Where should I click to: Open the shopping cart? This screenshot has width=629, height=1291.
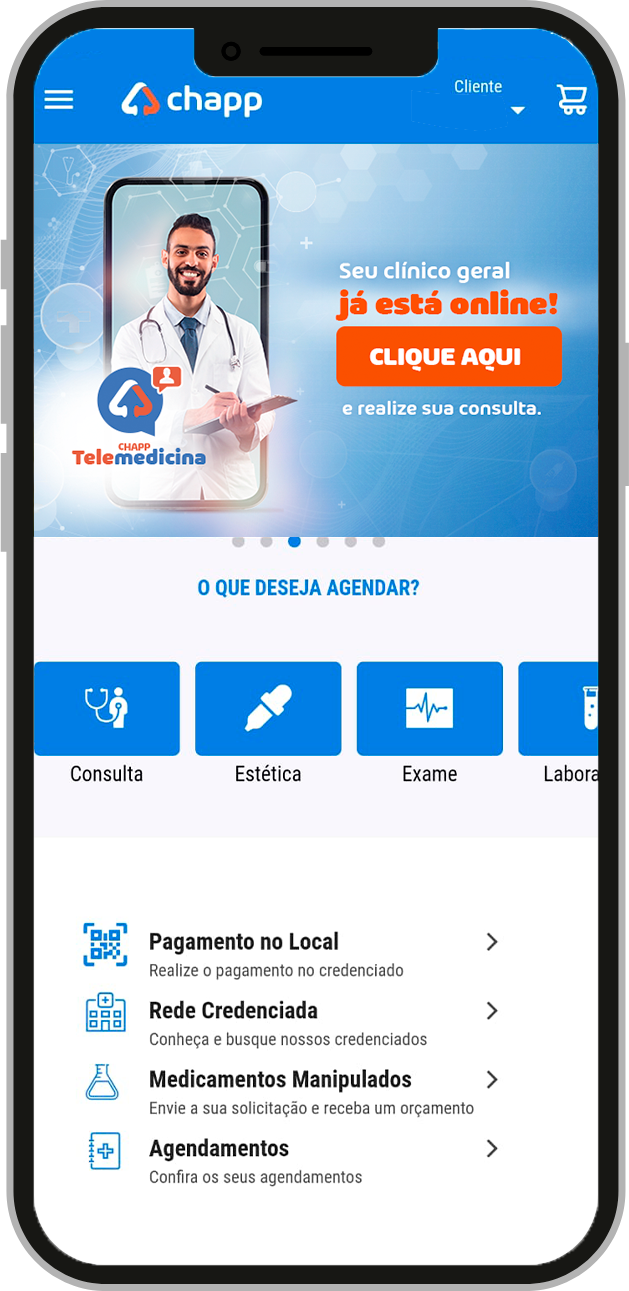point(572,100)
